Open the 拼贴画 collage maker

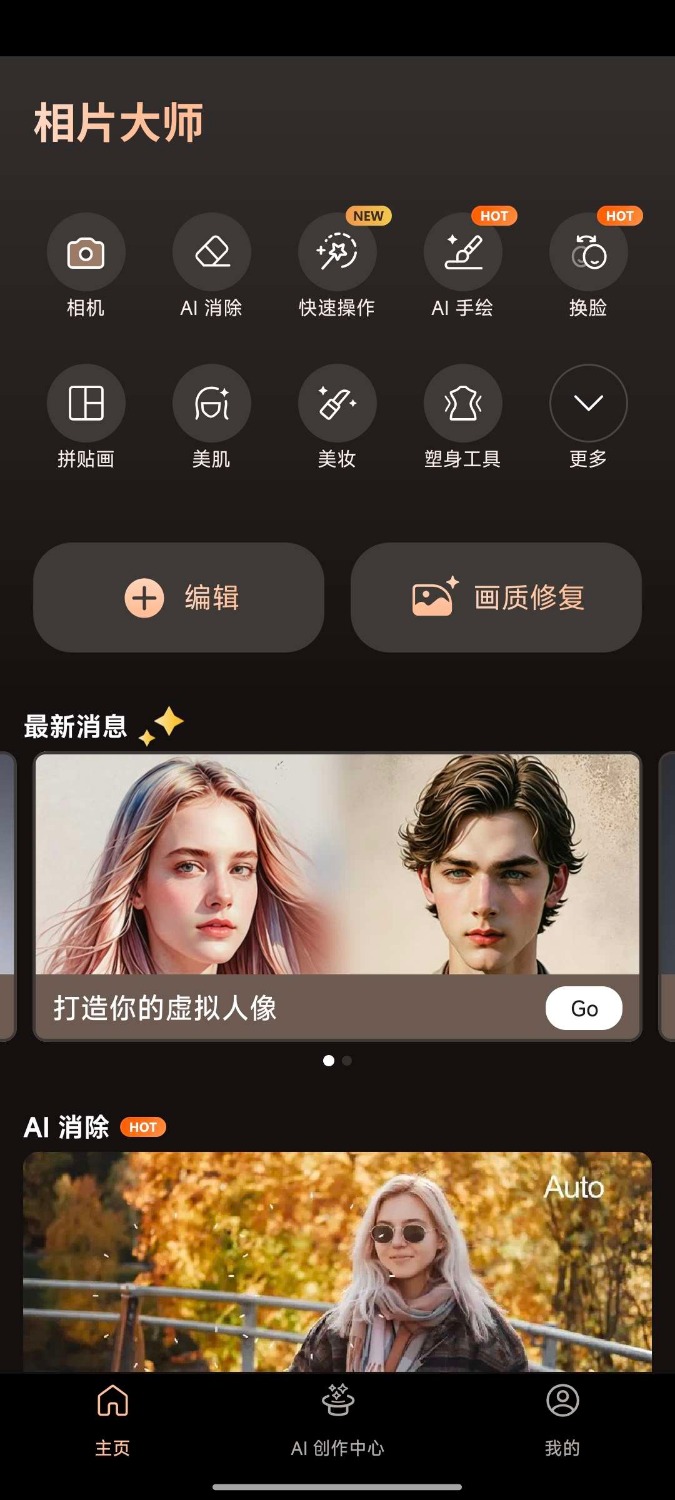click(x=86, y=404)
